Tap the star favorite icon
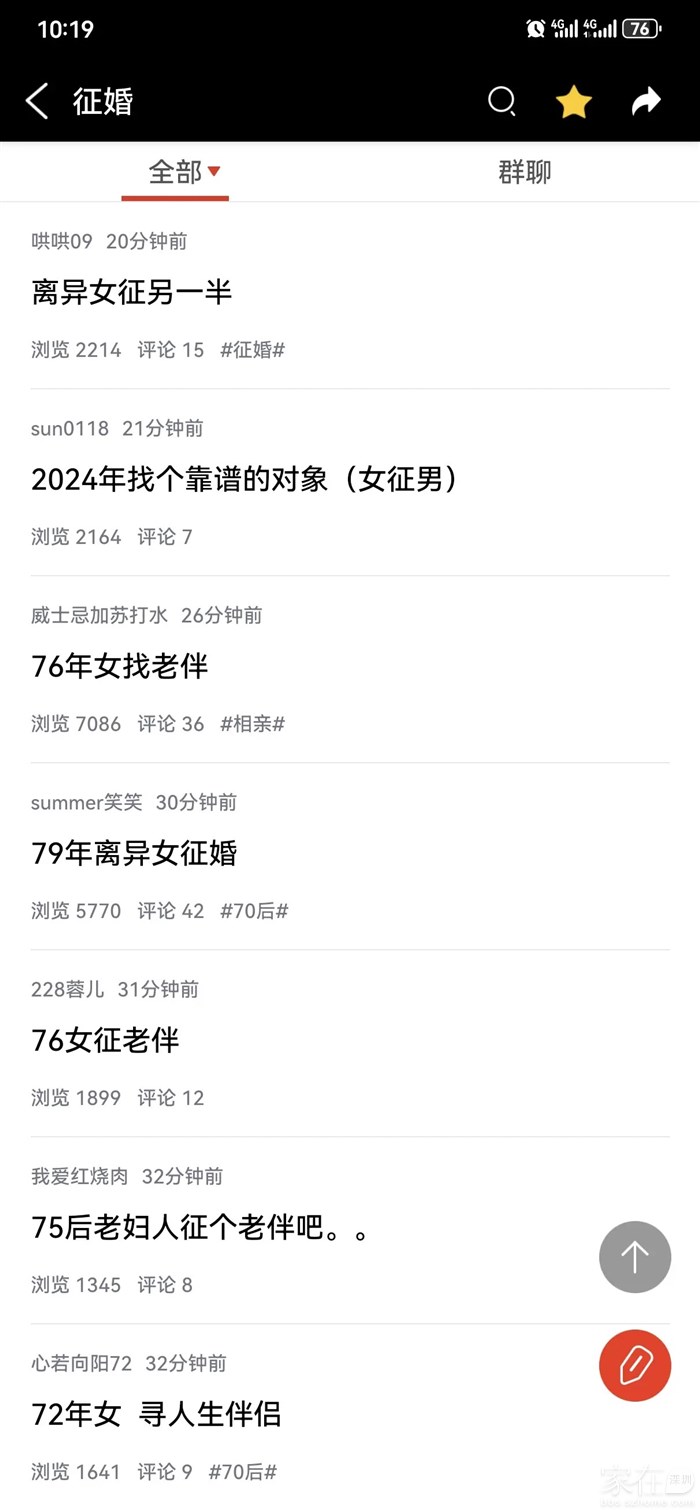The width and height of the screenshot is (700, 1510). coord(574,101)
